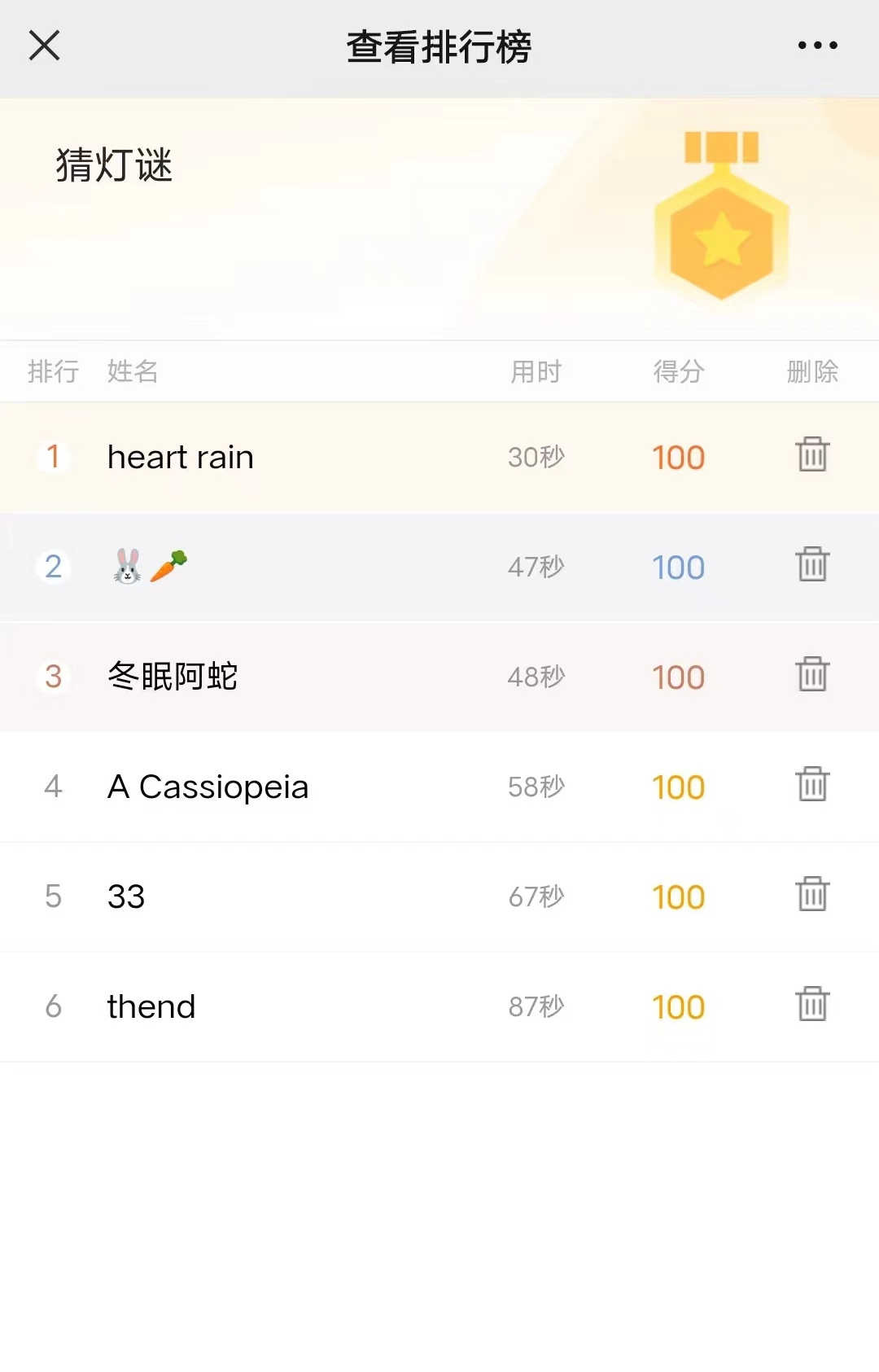Close the leaderboard page
This screenshot has height=1372, width=879.
pyautogui.click(x=44, y=46)
